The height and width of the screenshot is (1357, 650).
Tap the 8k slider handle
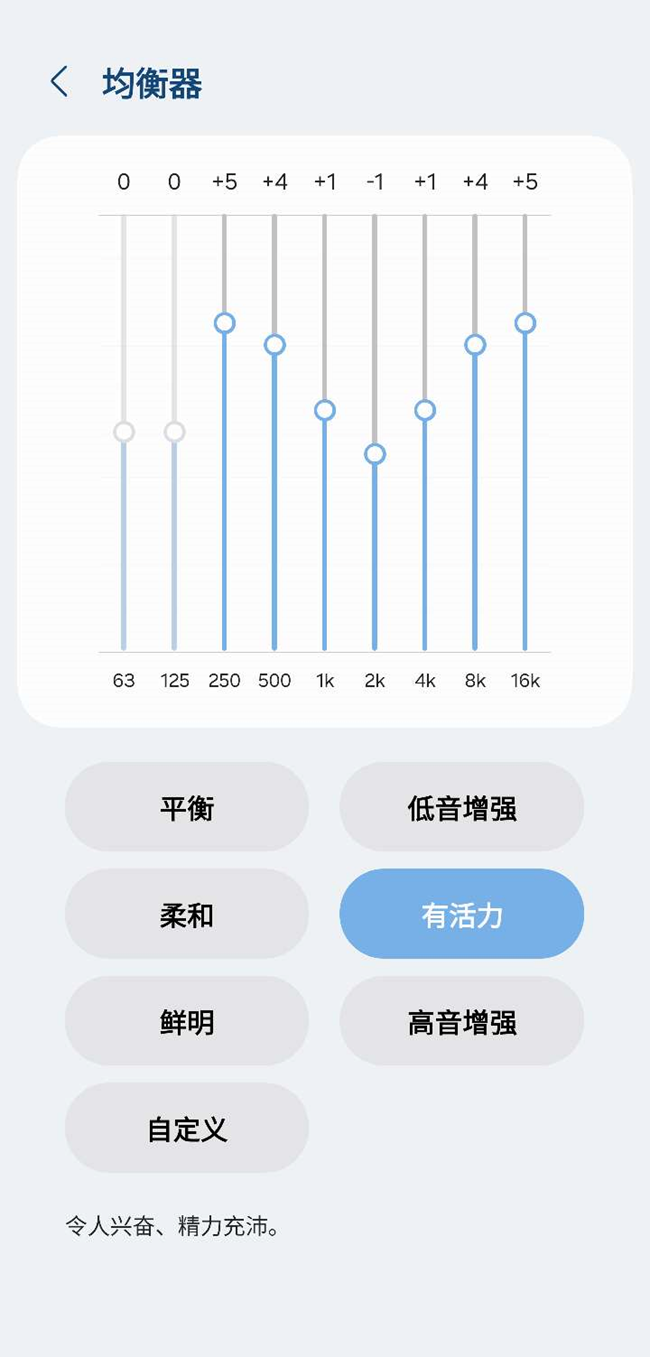(x=475, y=345)
